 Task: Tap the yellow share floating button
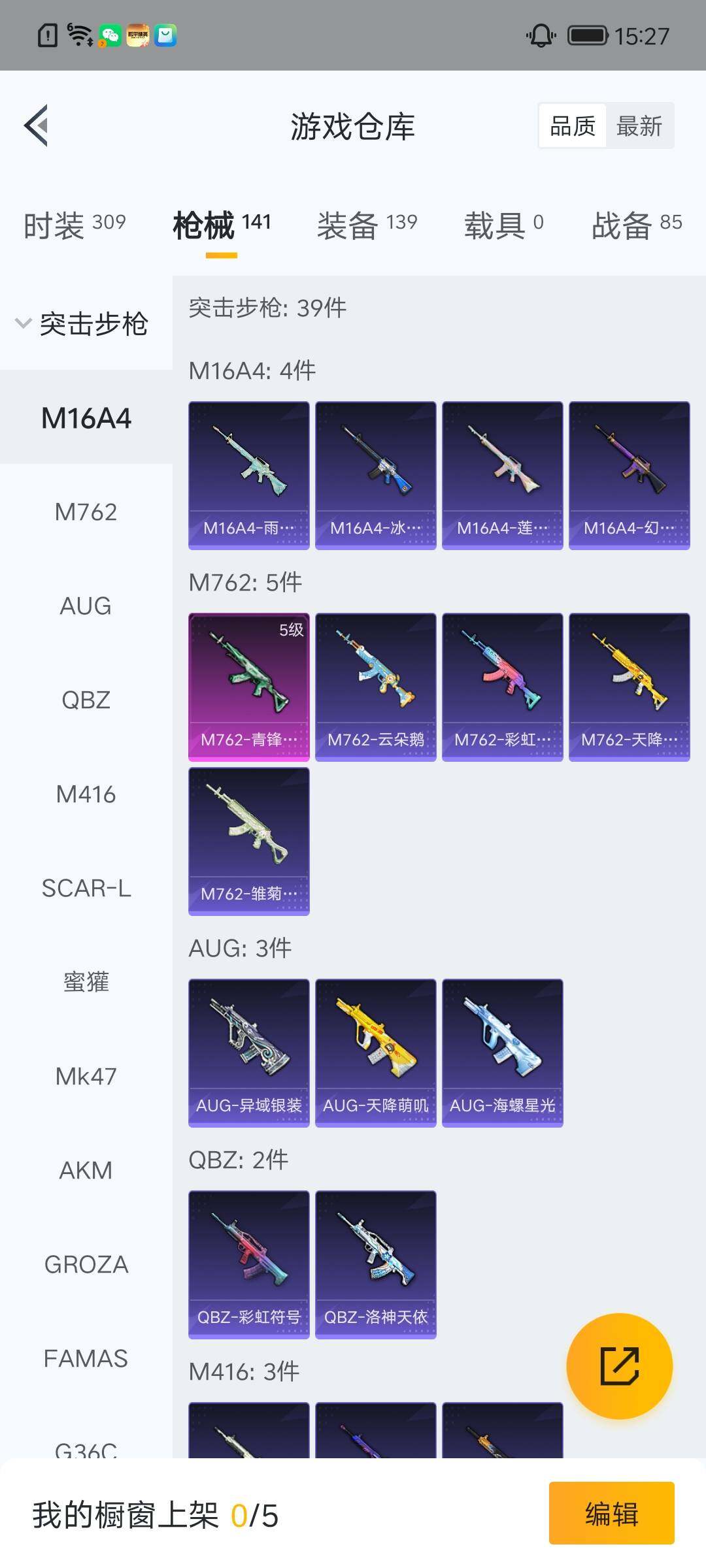619,1365
